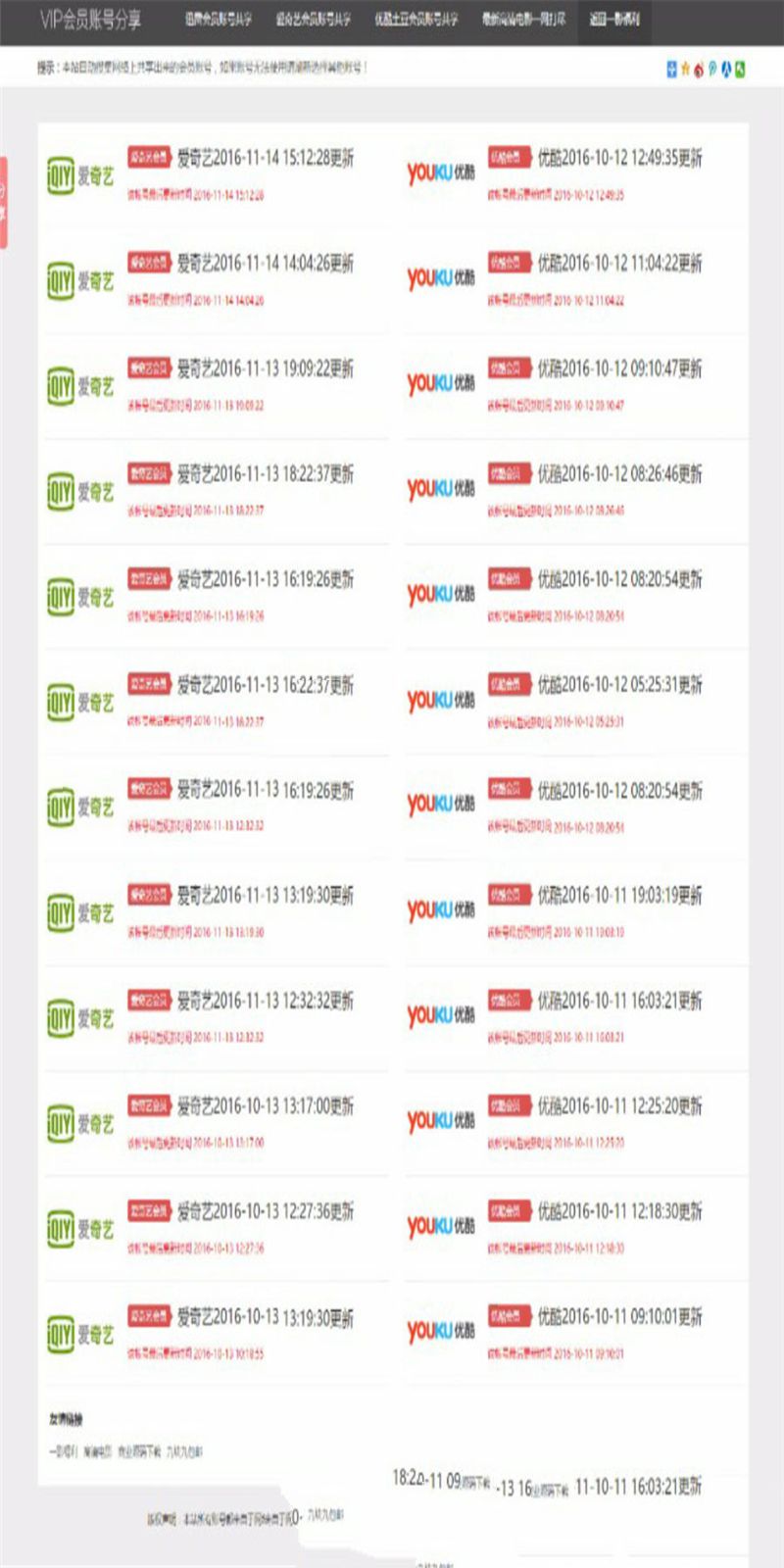Screen dimensions: 784x1568
Task: Open 爱奇艺2016-10-13 12:27:36更新 entry
Action: (x=265, y=1212)
